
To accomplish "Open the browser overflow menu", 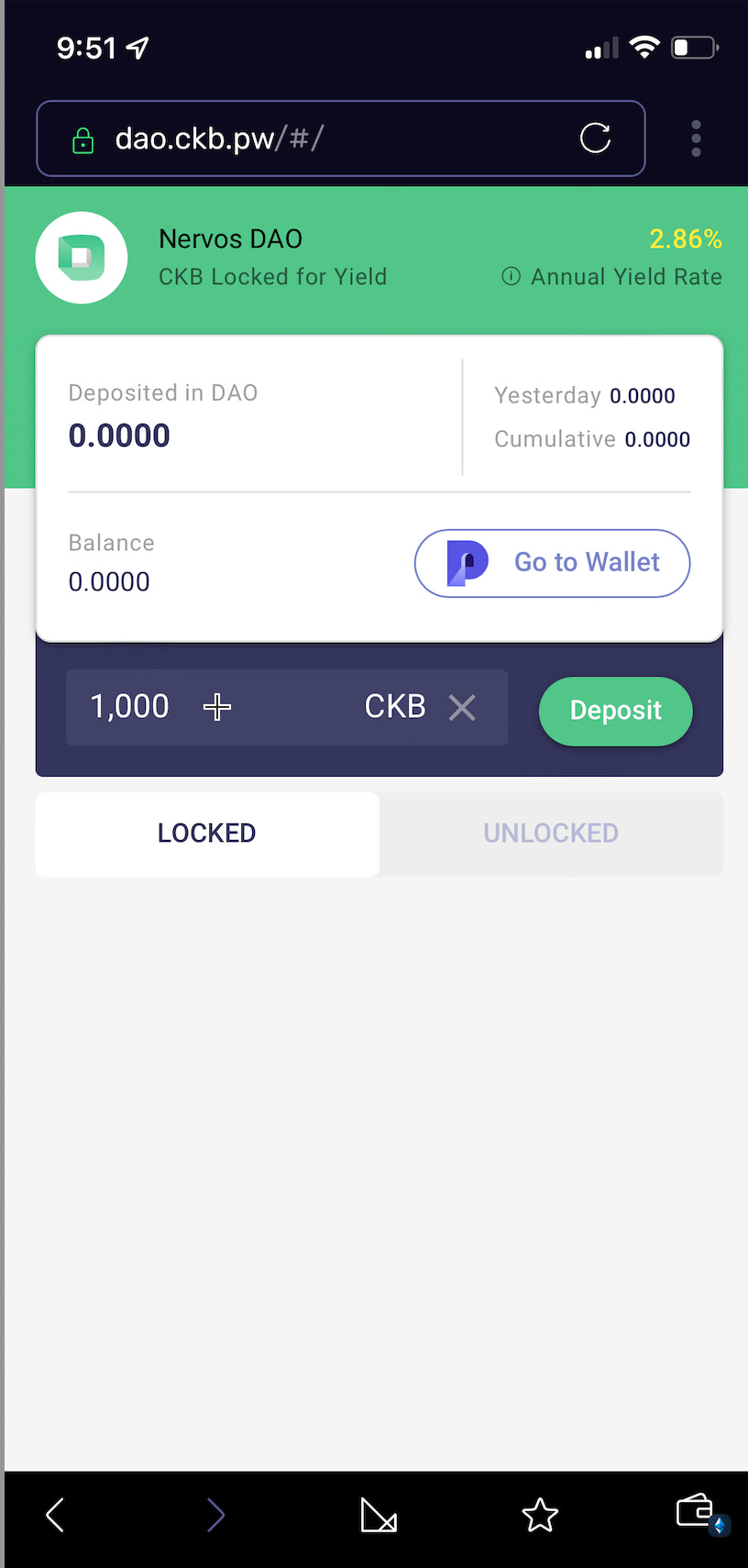I will (x=697, y=138).
